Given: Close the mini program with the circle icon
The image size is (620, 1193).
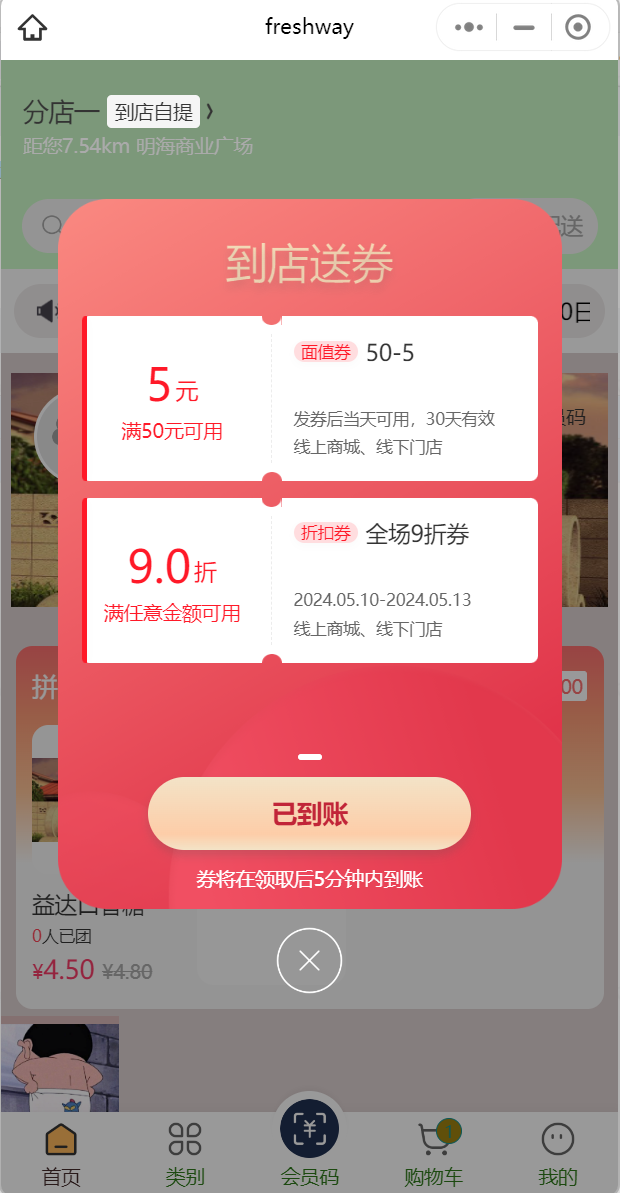Looking at the screenshot, I should click(x=578, y=28).
